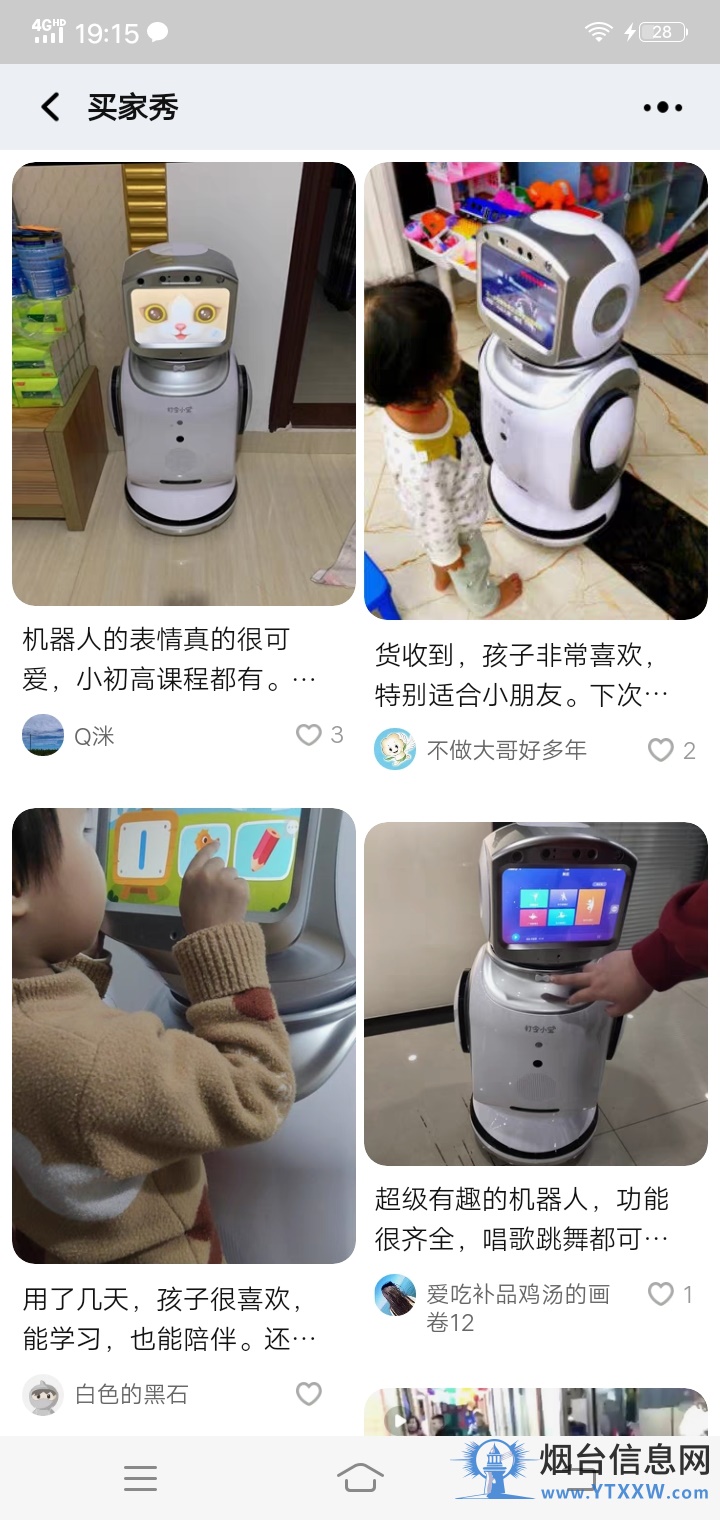The height and width of the screenshot is (1520, 720).
Task: View Q米's profile avatar
Action: [43, 735]
